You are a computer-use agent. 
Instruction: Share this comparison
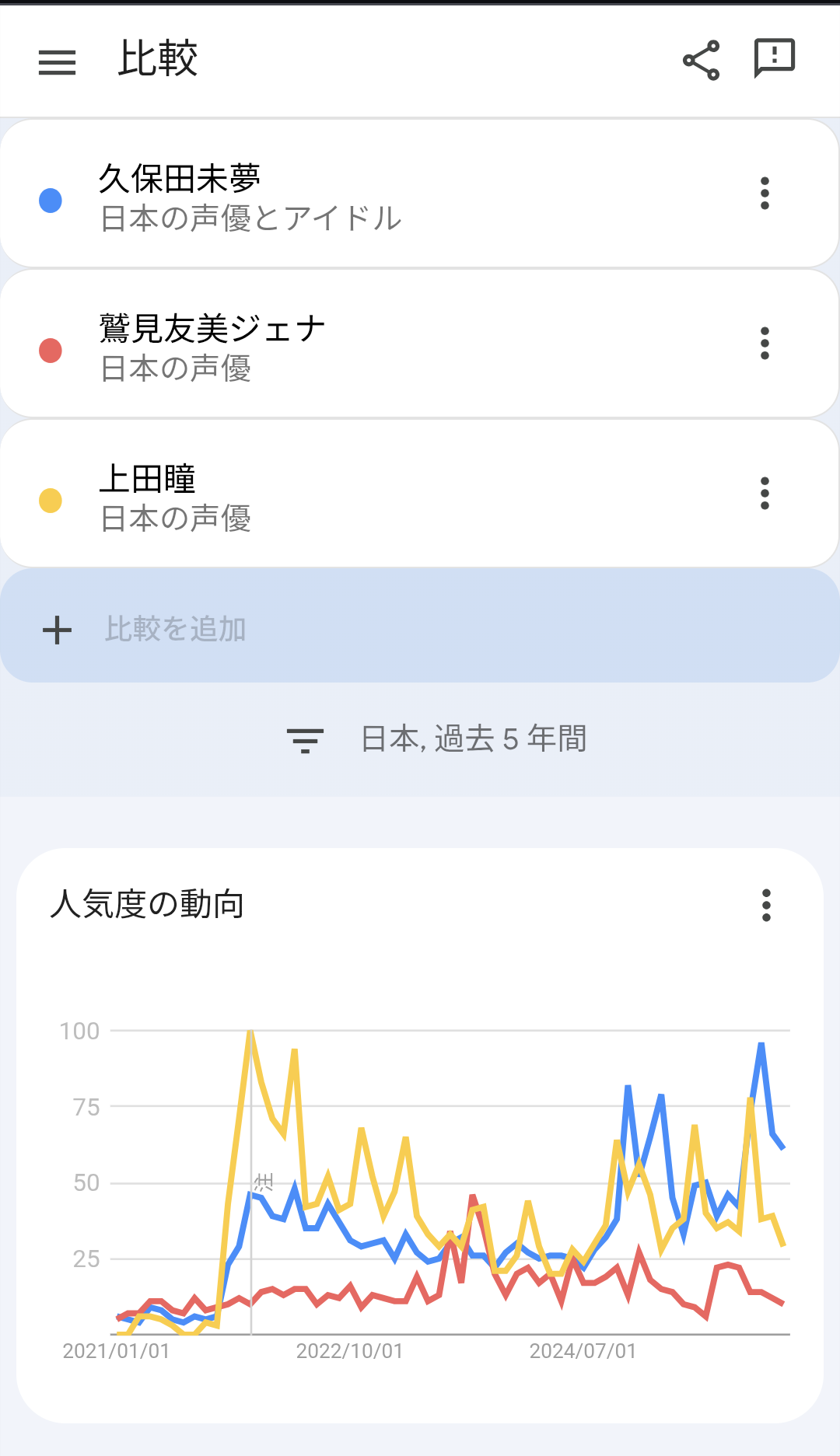tap(701, 60)
